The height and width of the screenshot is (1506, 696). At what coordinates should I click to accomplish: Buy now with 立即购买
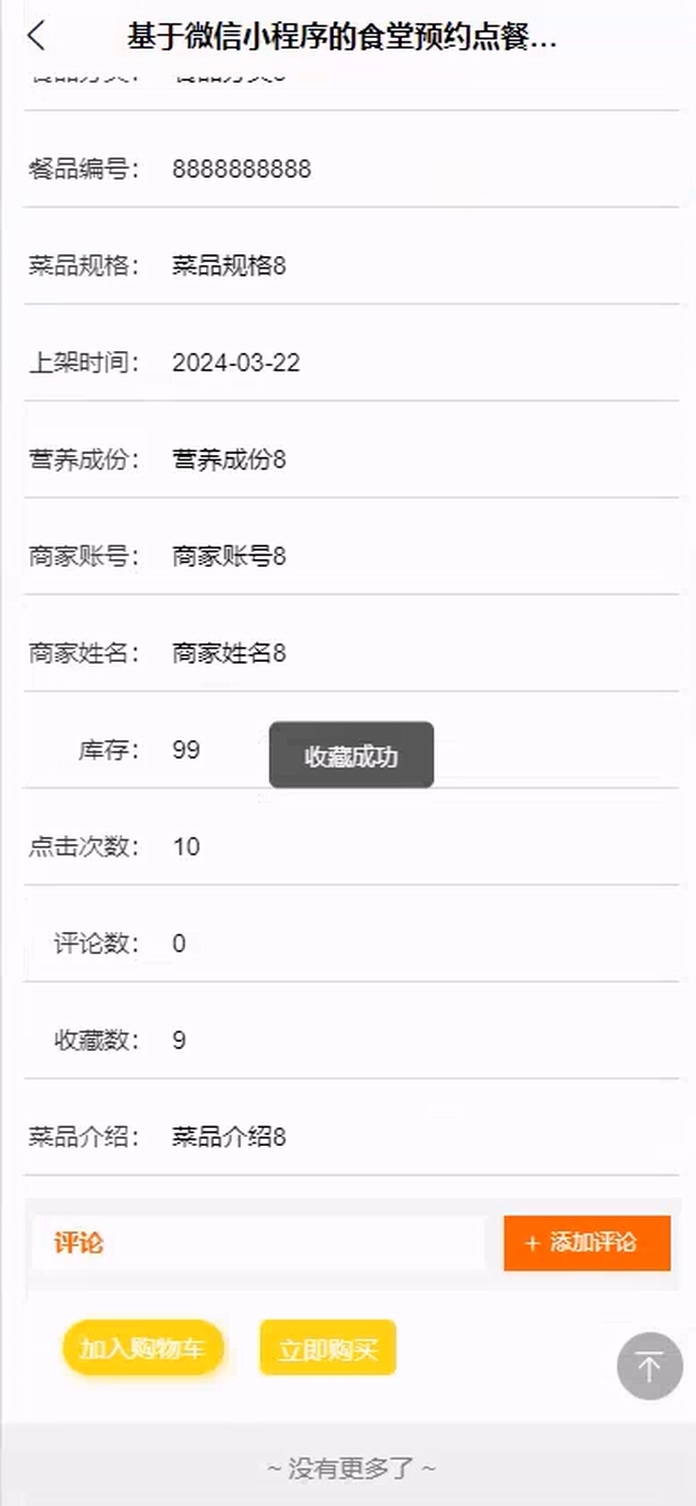328,1348
